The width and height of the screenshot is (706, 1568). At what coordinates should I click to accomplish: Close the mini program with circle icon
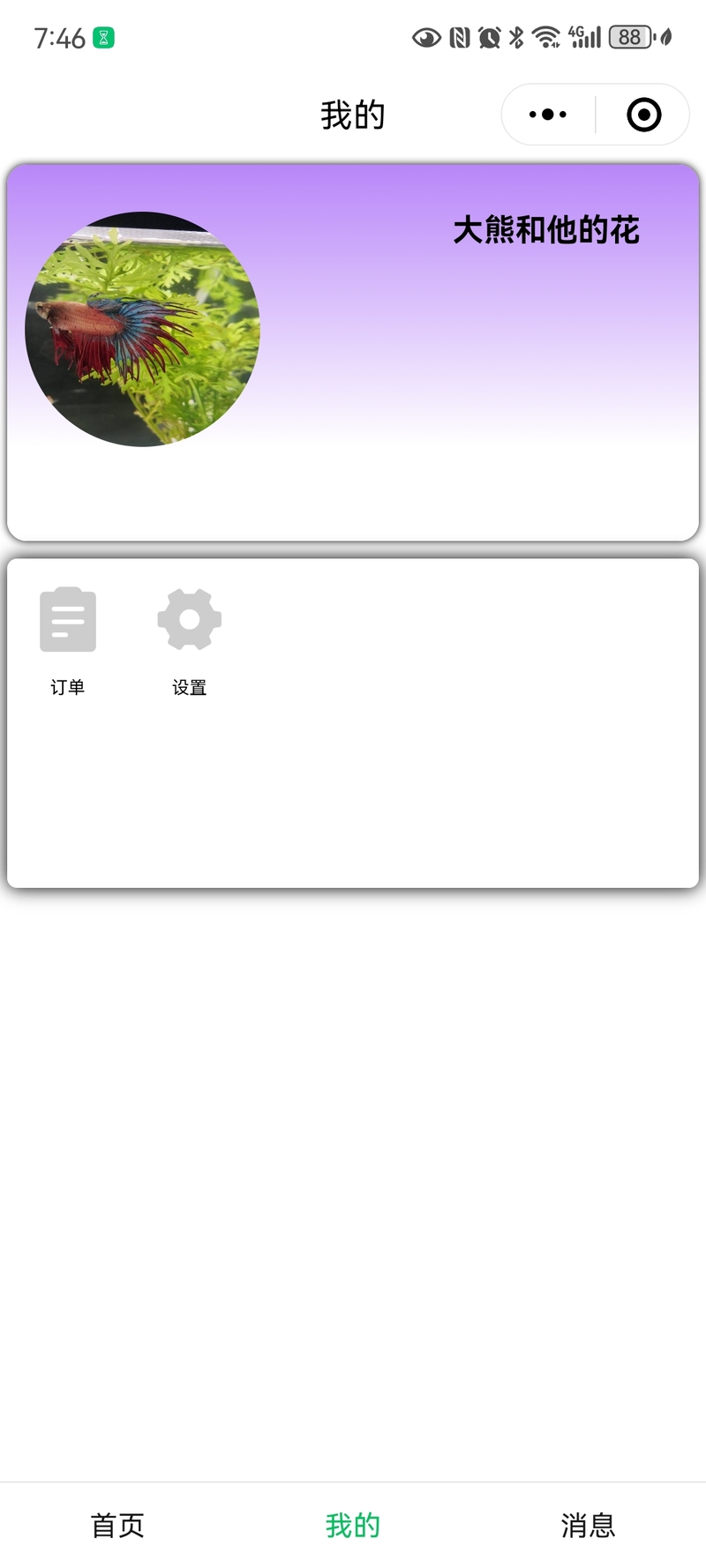(644, 115)
